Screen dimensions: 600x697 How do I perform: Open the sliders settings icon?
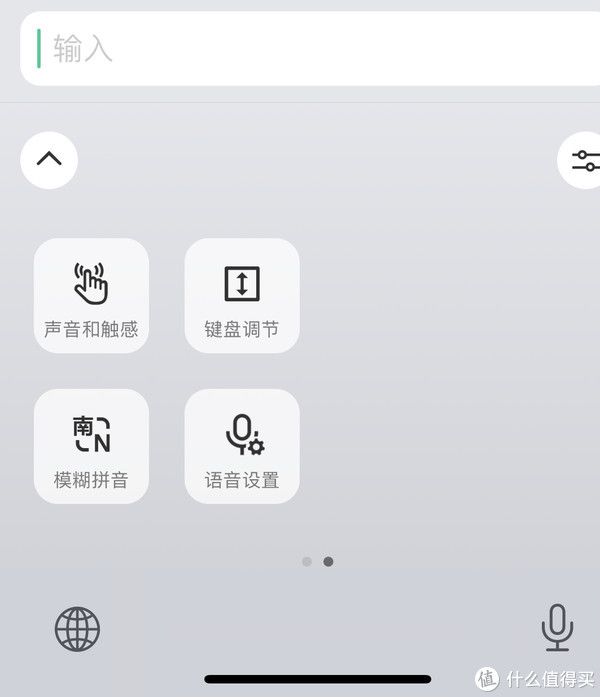[x=583, y=160]
